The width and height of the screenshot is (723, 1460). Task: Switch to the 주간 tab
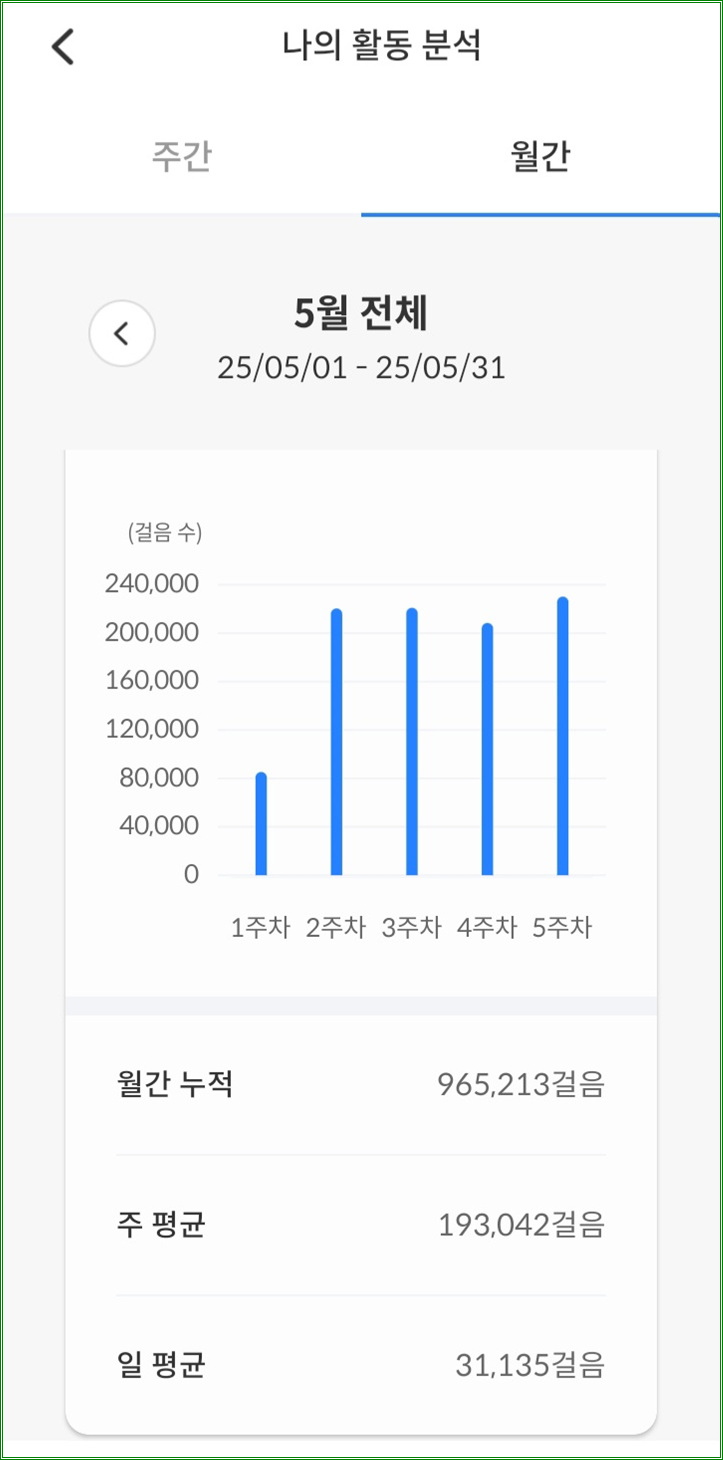pos(182,157)
